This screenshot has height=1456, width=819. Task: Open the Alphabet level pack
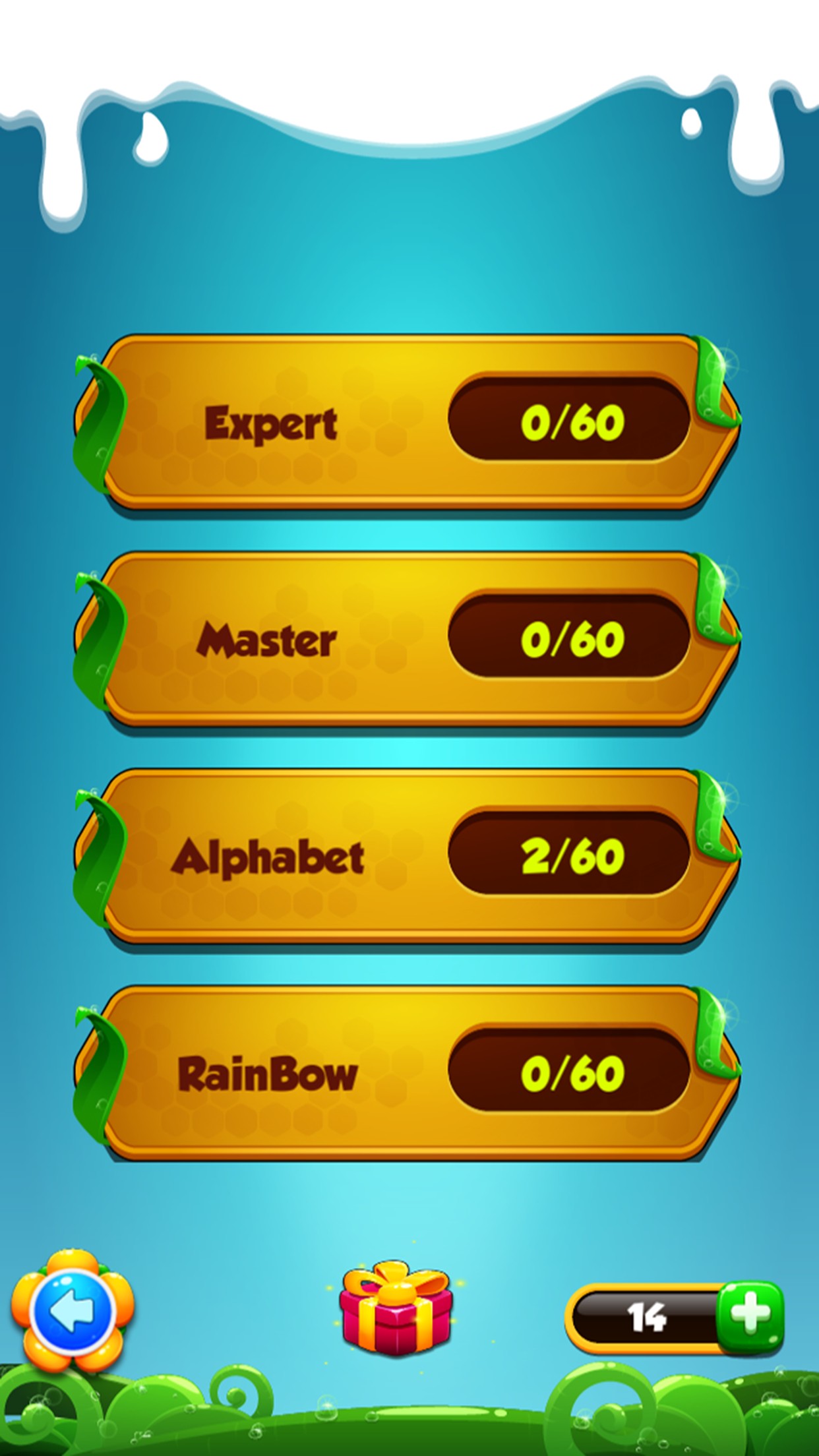[x=408, y=855]
